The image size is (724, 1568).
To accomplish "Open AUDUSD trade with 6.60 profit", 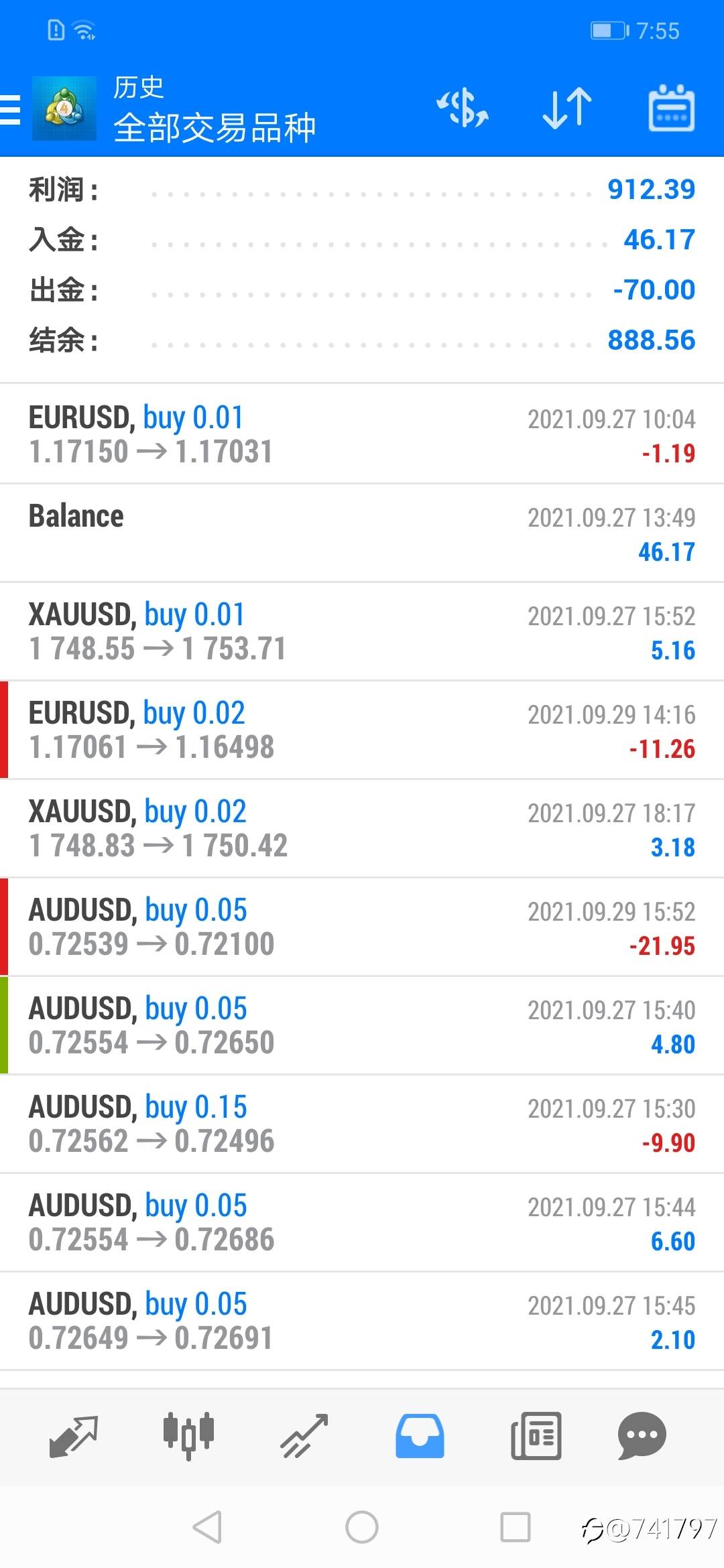I will 362,1222.
